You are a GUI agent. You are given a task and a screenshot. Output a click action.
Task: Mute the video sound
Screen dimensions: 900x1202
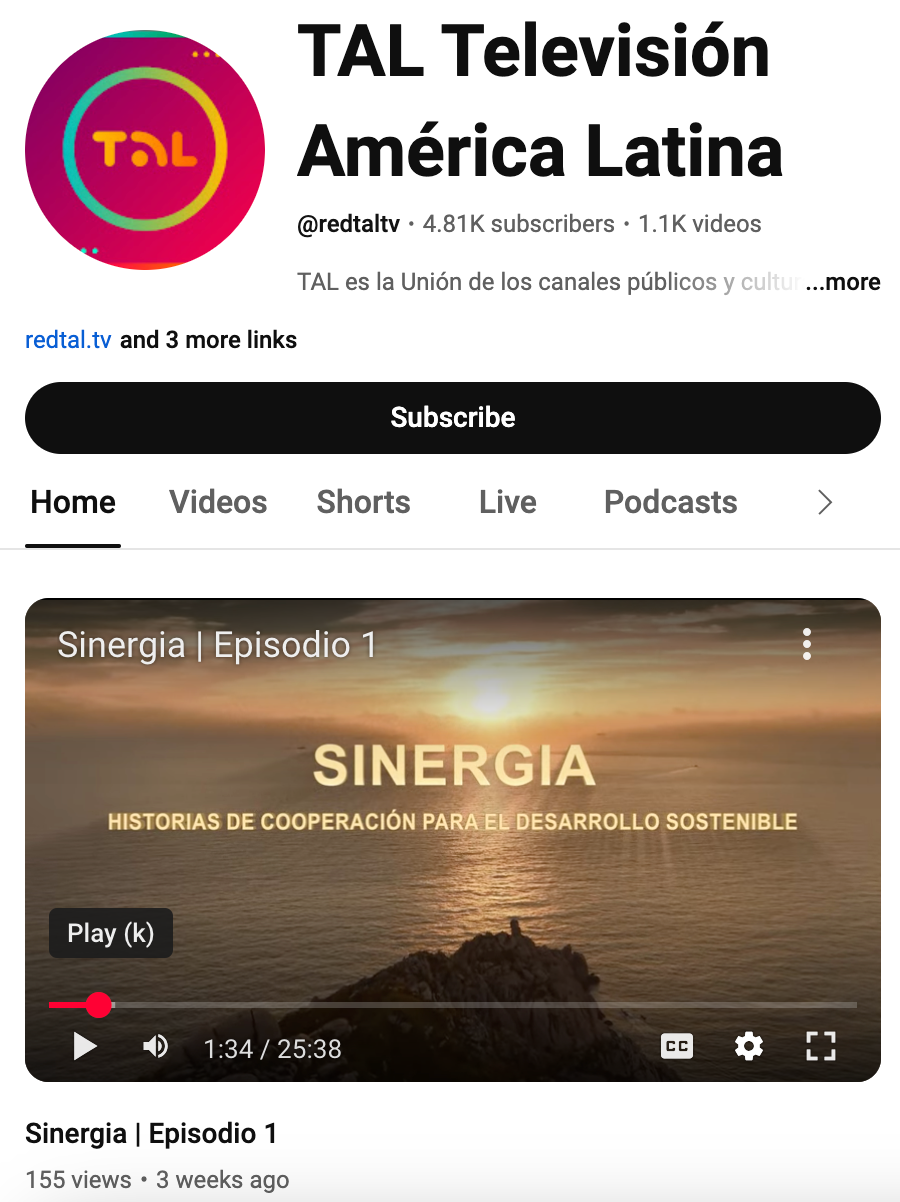tap(156, 1047)
